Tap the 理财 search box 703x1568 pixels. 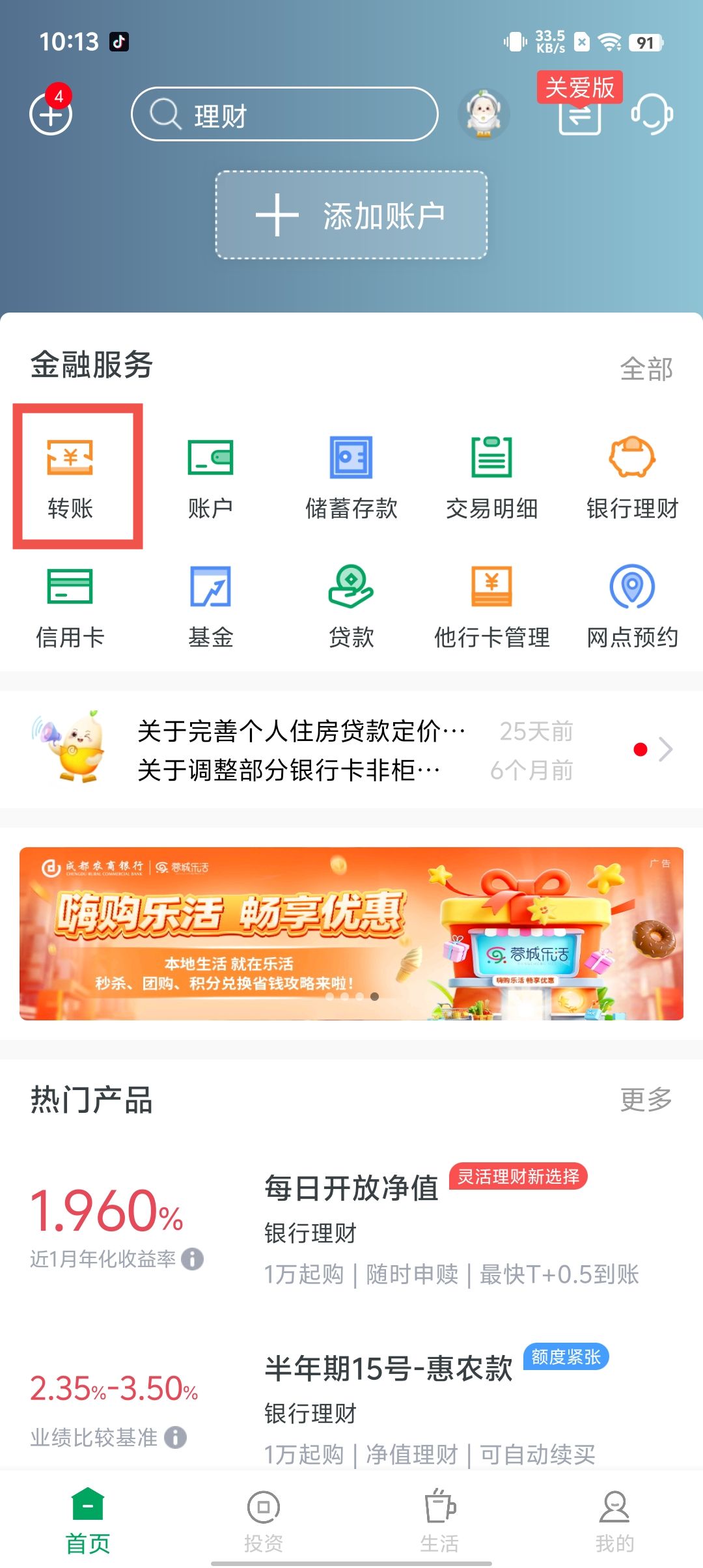tap(284, 115)
